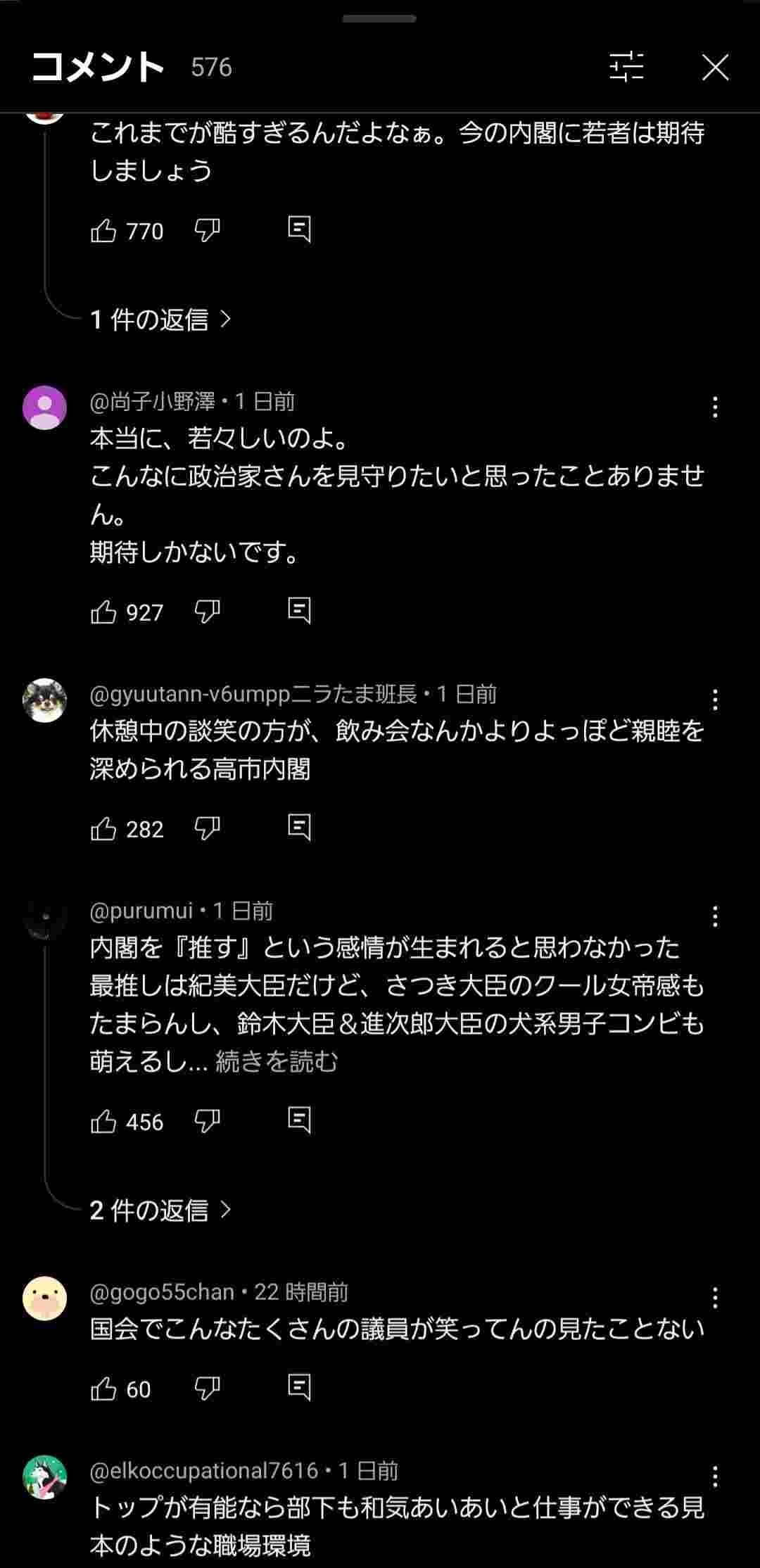Open overflow menu for @elkoccupational7616's comment

point(715,1476)
